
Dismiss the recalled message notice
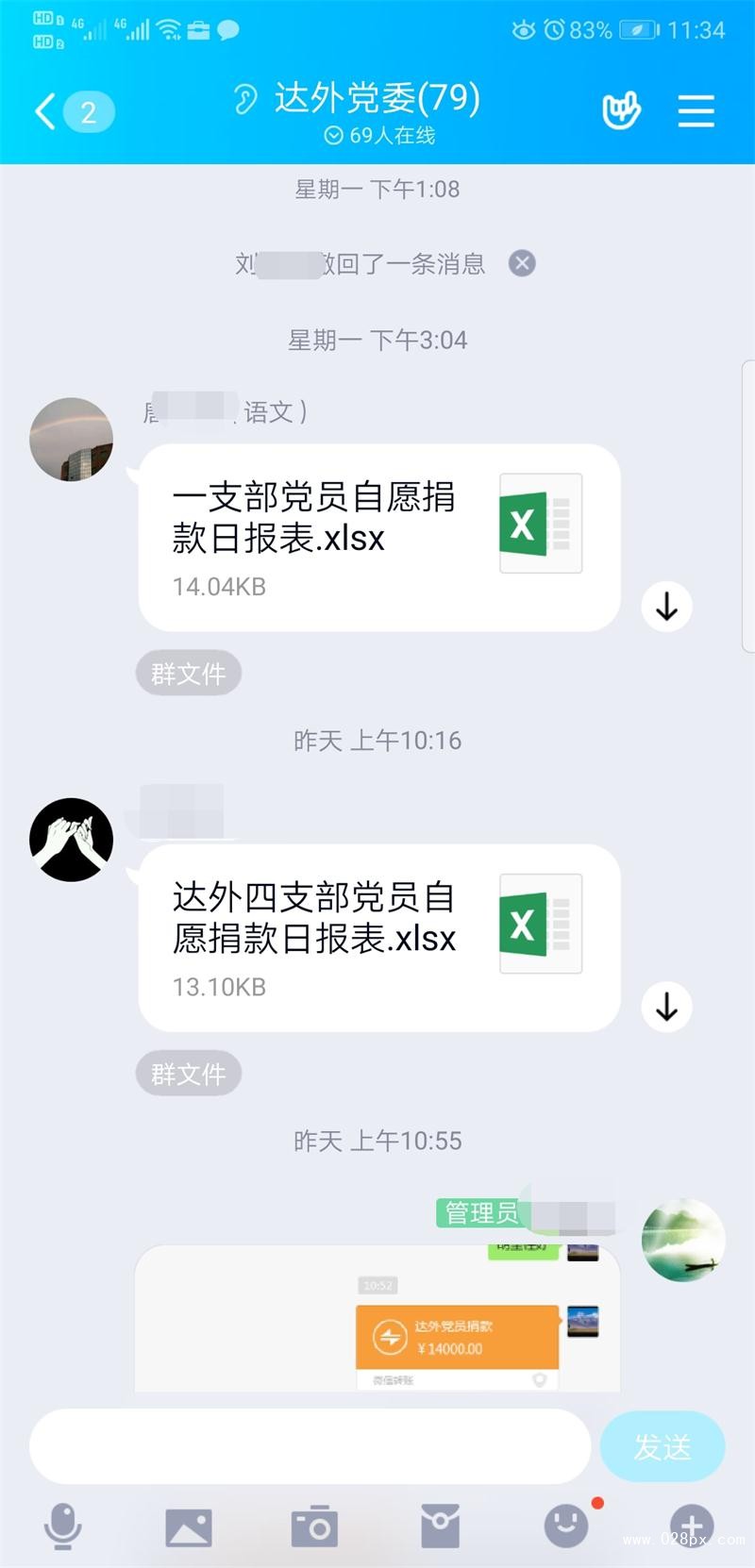click(522, 263)
